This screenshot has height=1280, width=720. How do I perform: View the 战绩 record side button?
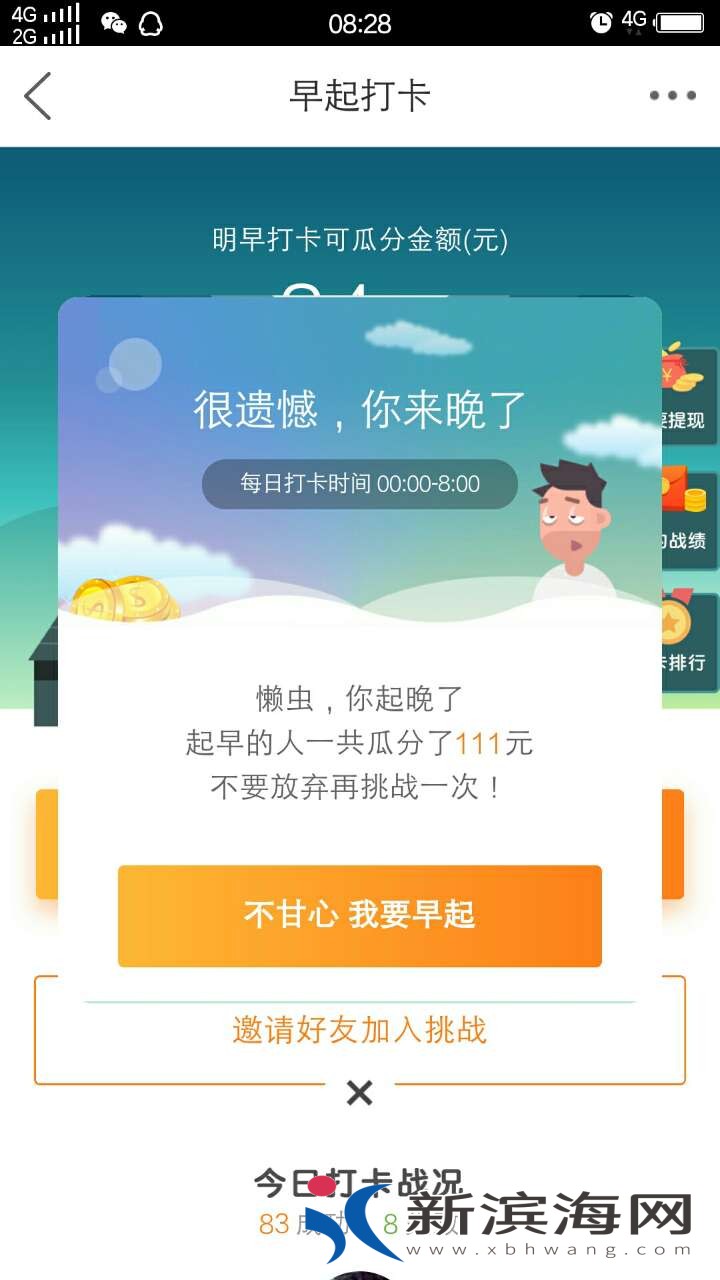tap(690, 516)
